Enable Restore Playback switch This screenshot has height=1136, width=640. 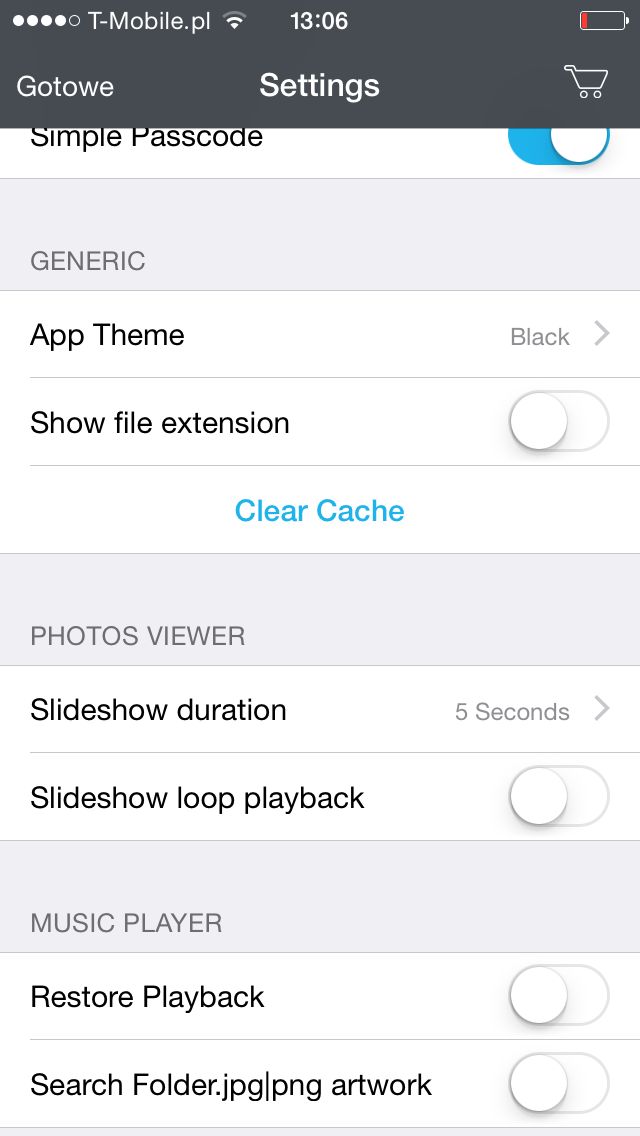(559, 996)
